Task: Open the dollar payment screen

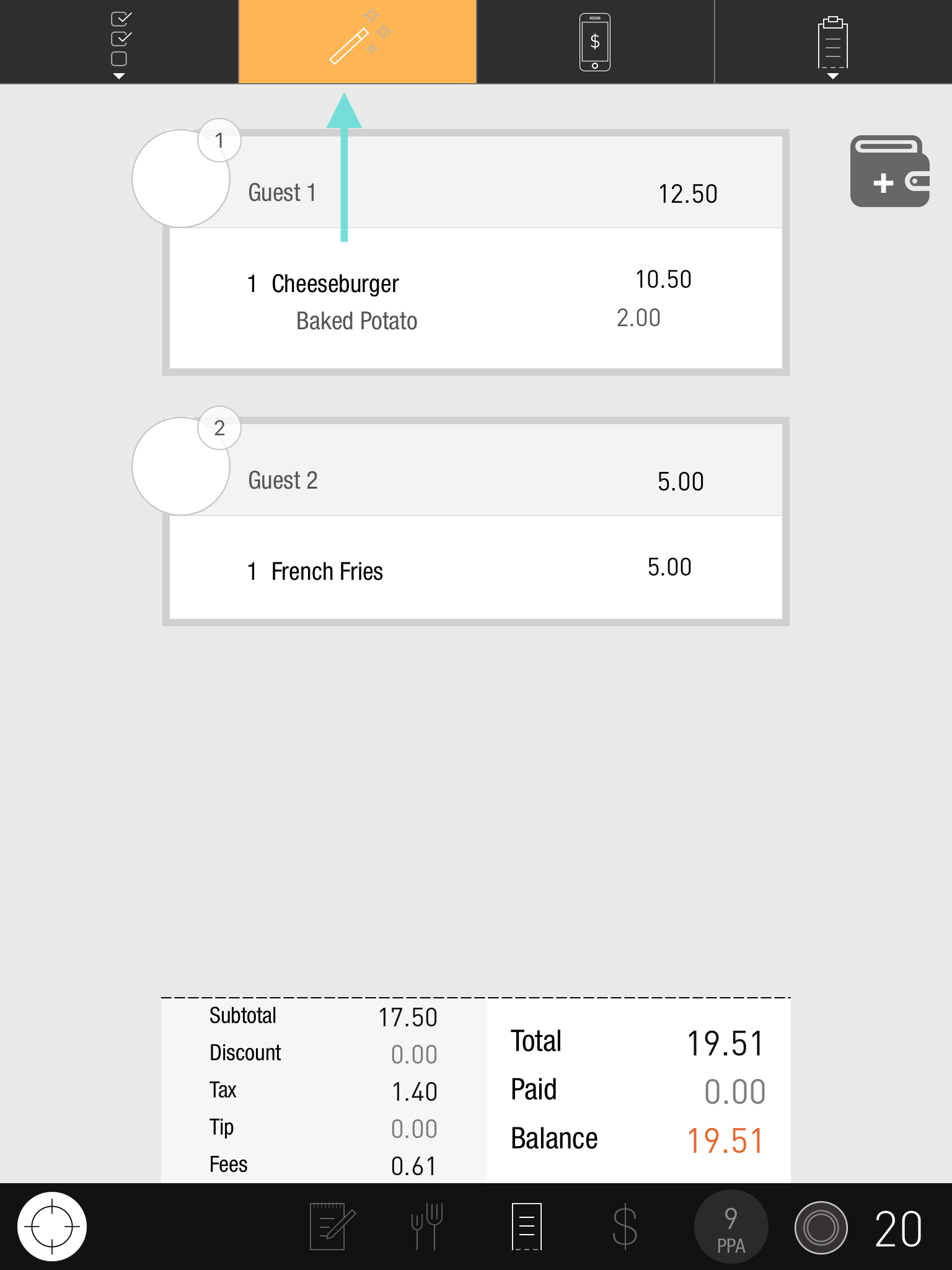Action: click(625, 1227)
